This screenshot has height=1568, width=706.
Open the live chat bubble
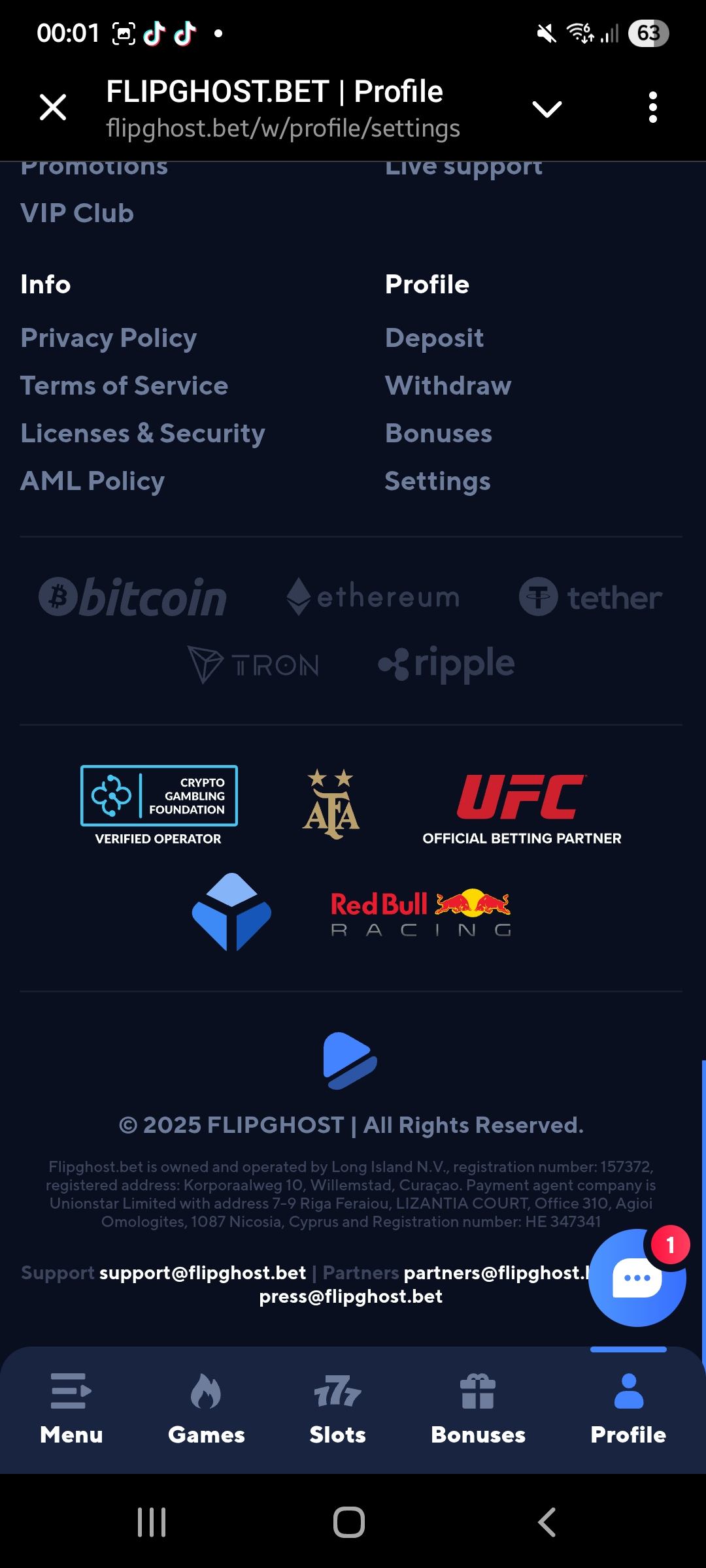(637, 1278)
